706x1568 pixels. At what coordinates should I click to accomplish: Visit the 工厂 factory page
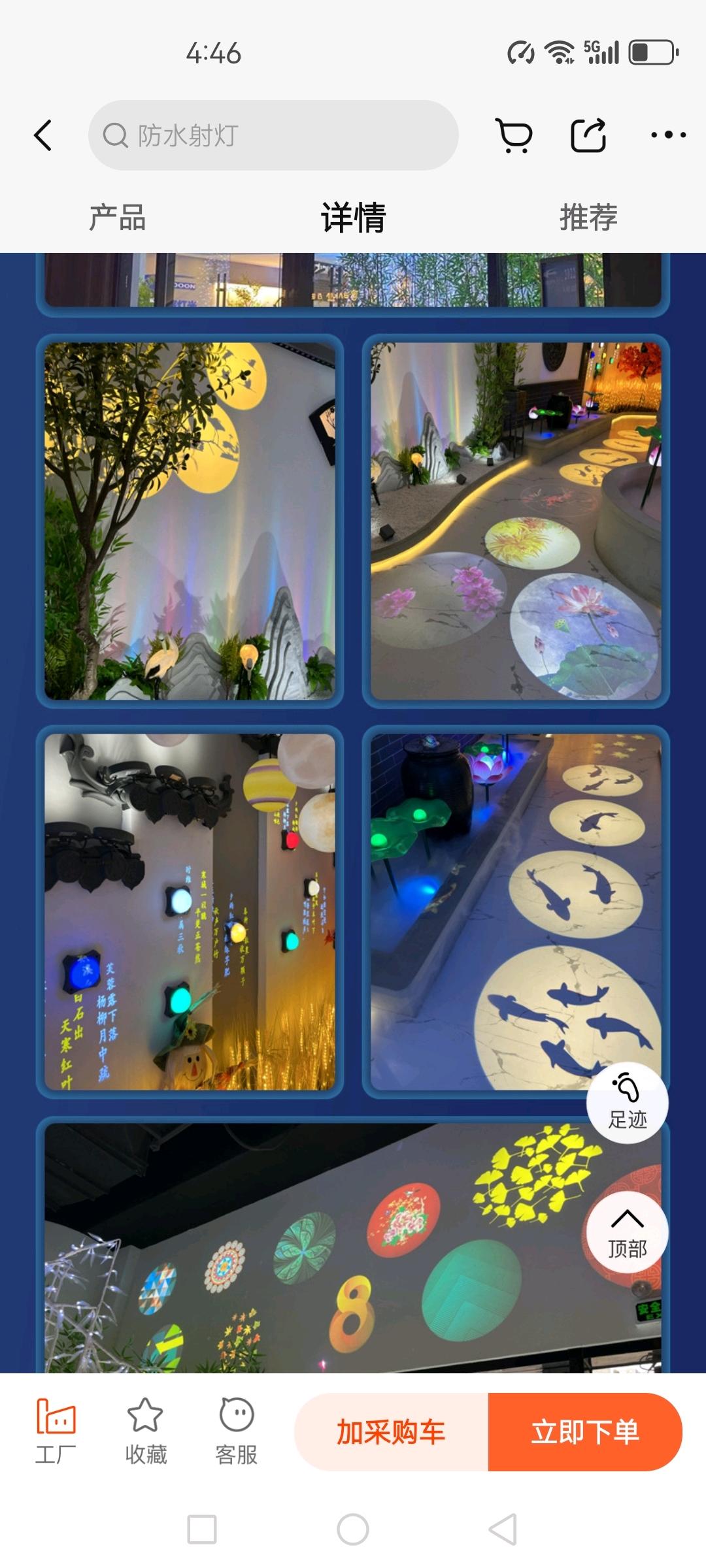click(56, 1431)
